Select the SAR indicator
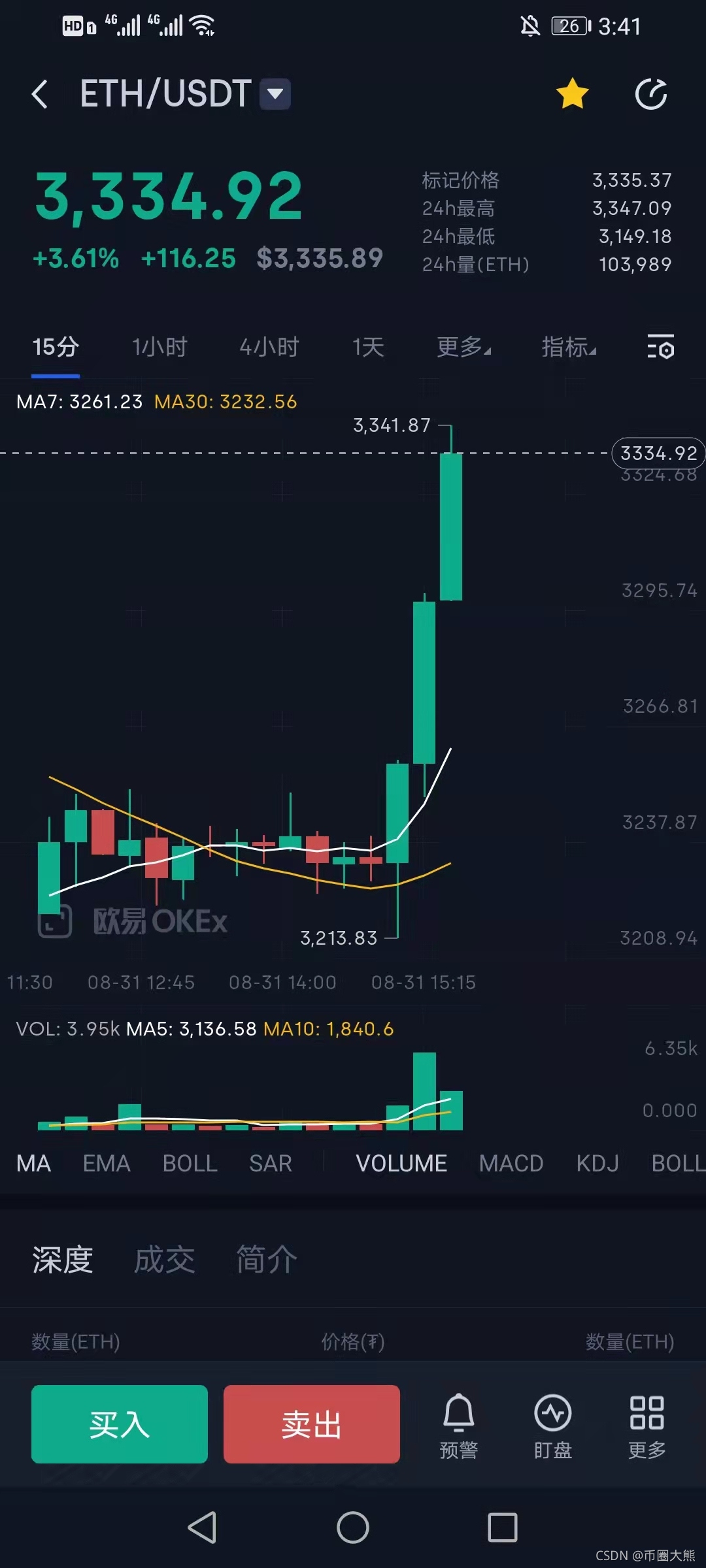706x1568 pixels. pos(271,1164)
